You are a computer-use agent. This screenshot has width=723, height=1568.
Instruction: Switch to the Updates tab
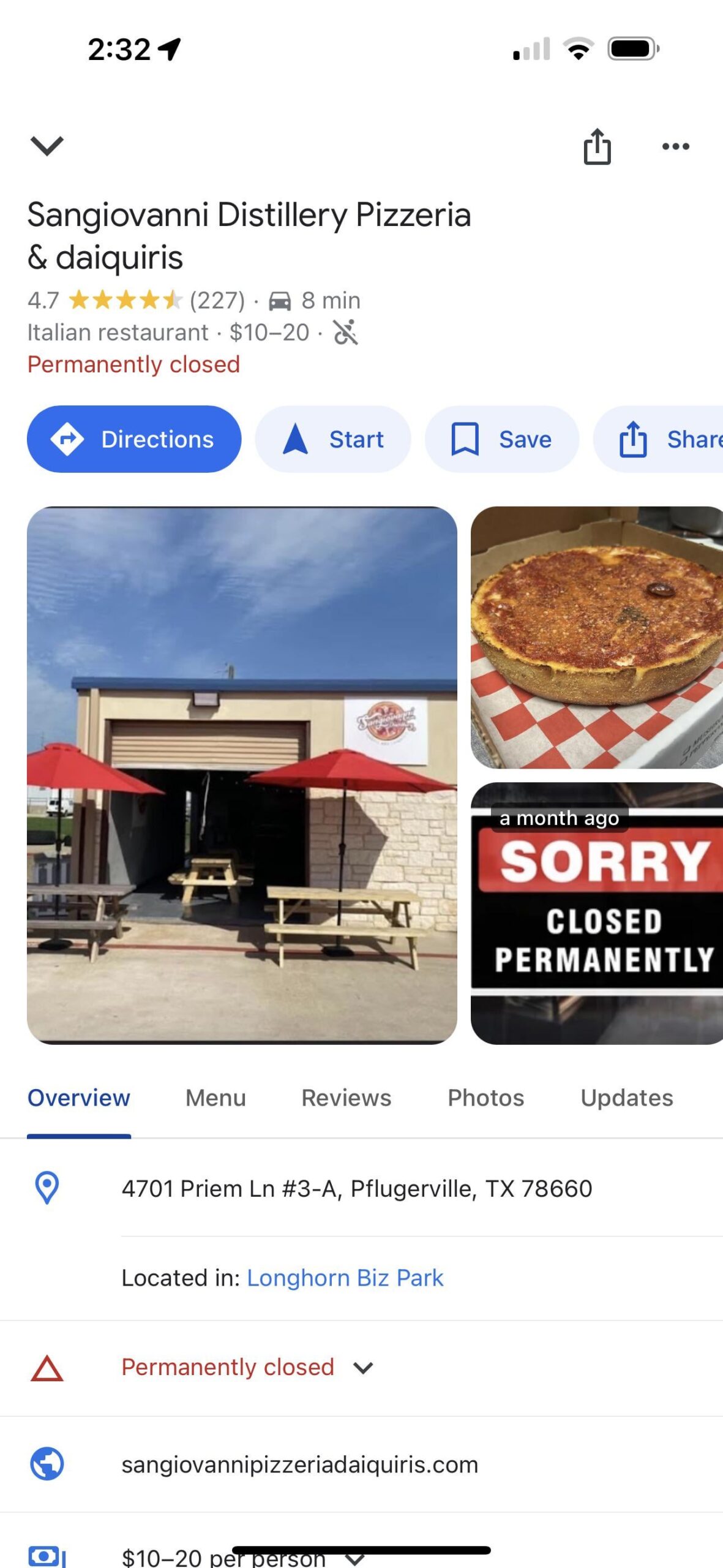(627, 1098)
